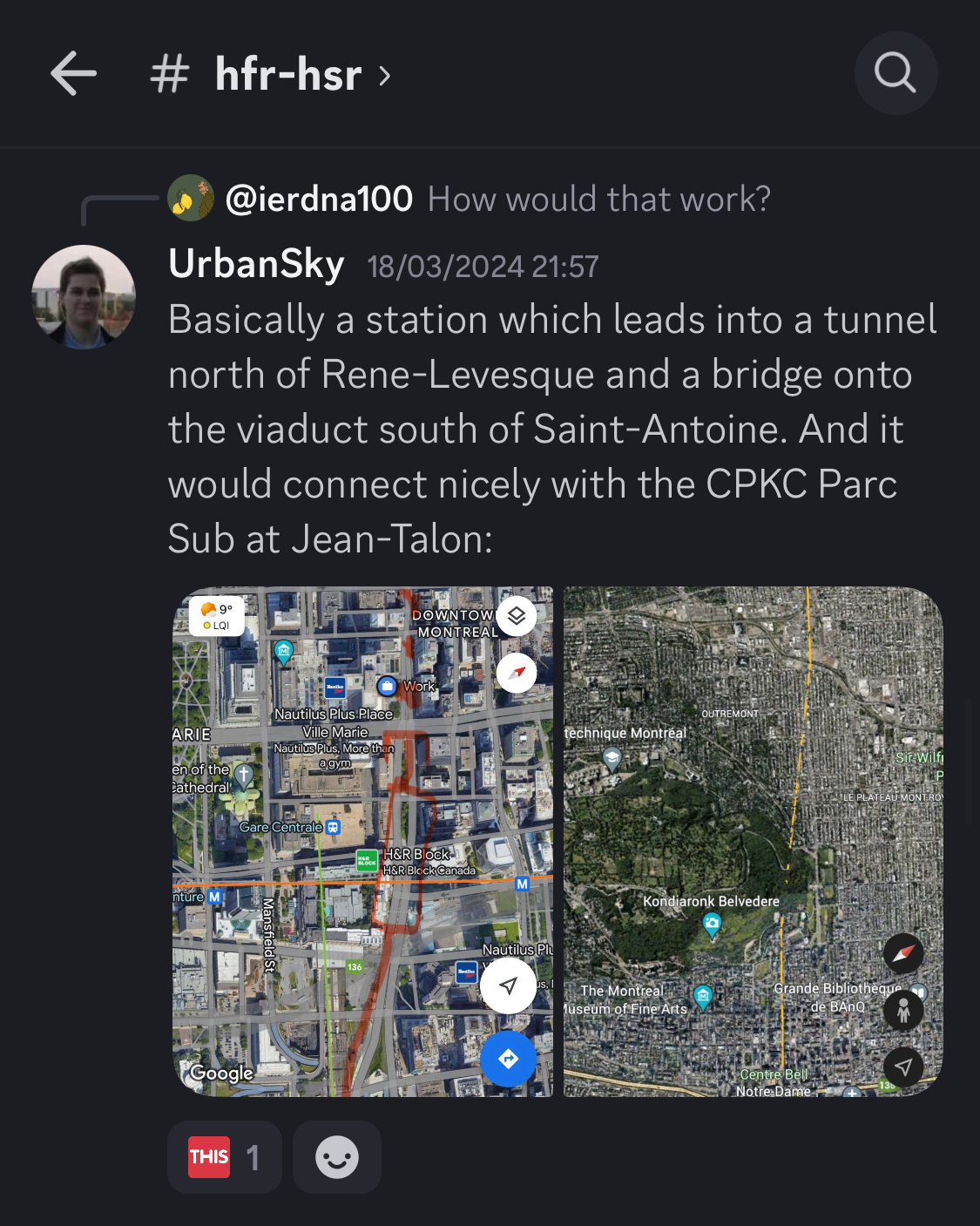
Task: Open the downtown Montreal map image
Action: tap(362, 841)
